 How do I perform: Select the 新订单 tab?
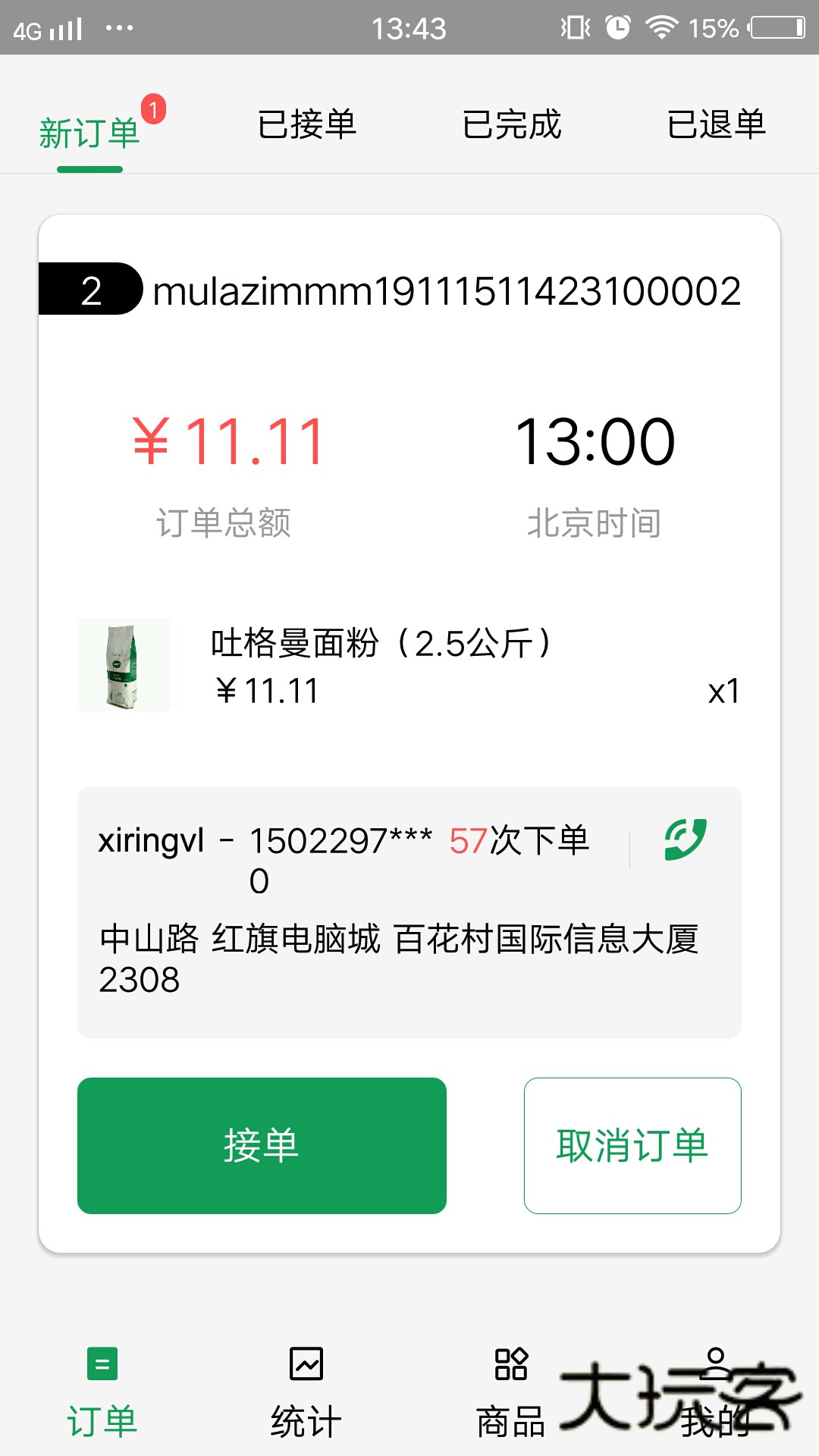click(89, 133)
